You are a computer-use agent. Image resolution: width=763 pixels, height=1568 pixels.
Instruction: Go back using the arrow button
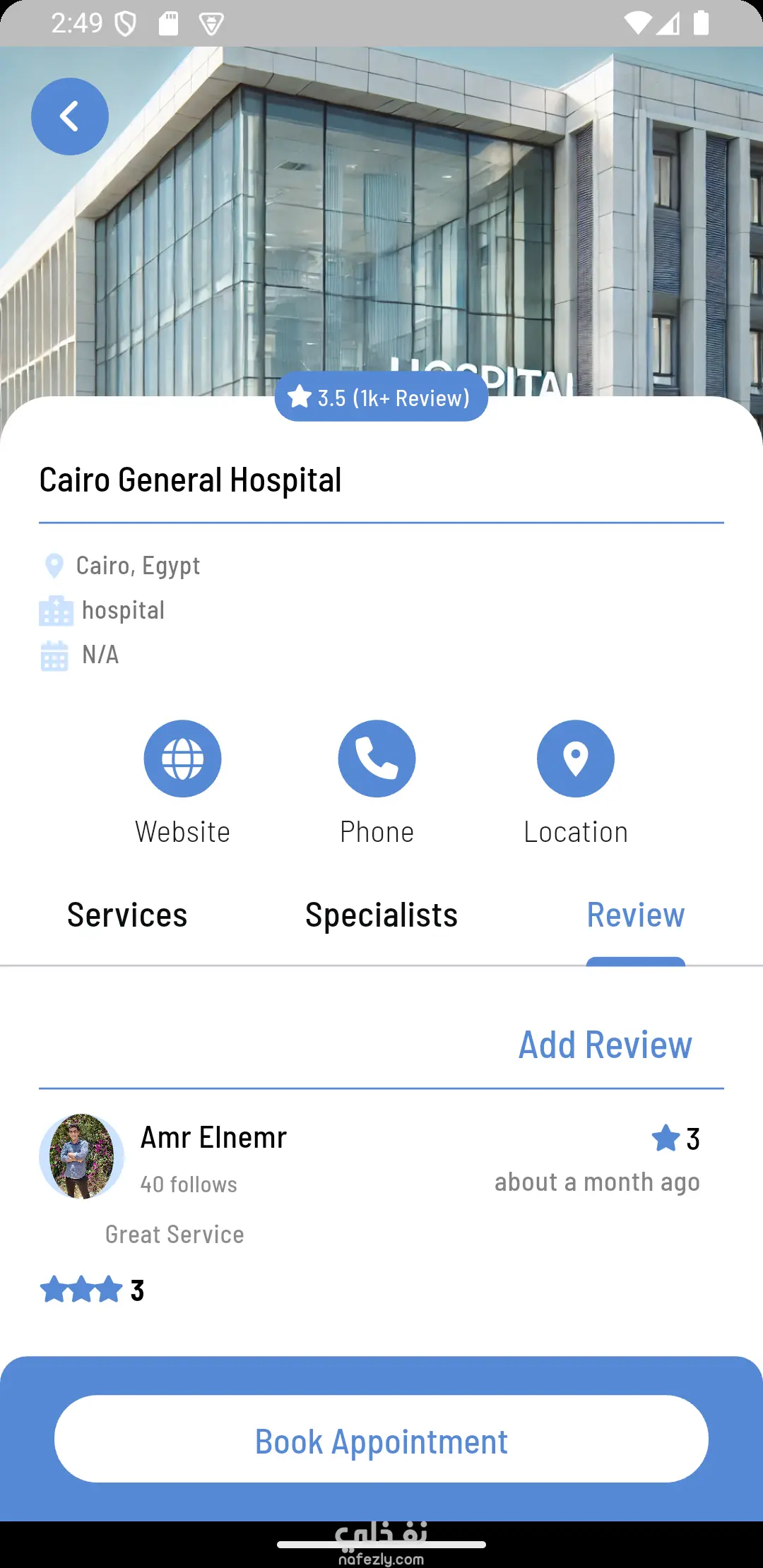pyautogui.click(x=70, y=117)
